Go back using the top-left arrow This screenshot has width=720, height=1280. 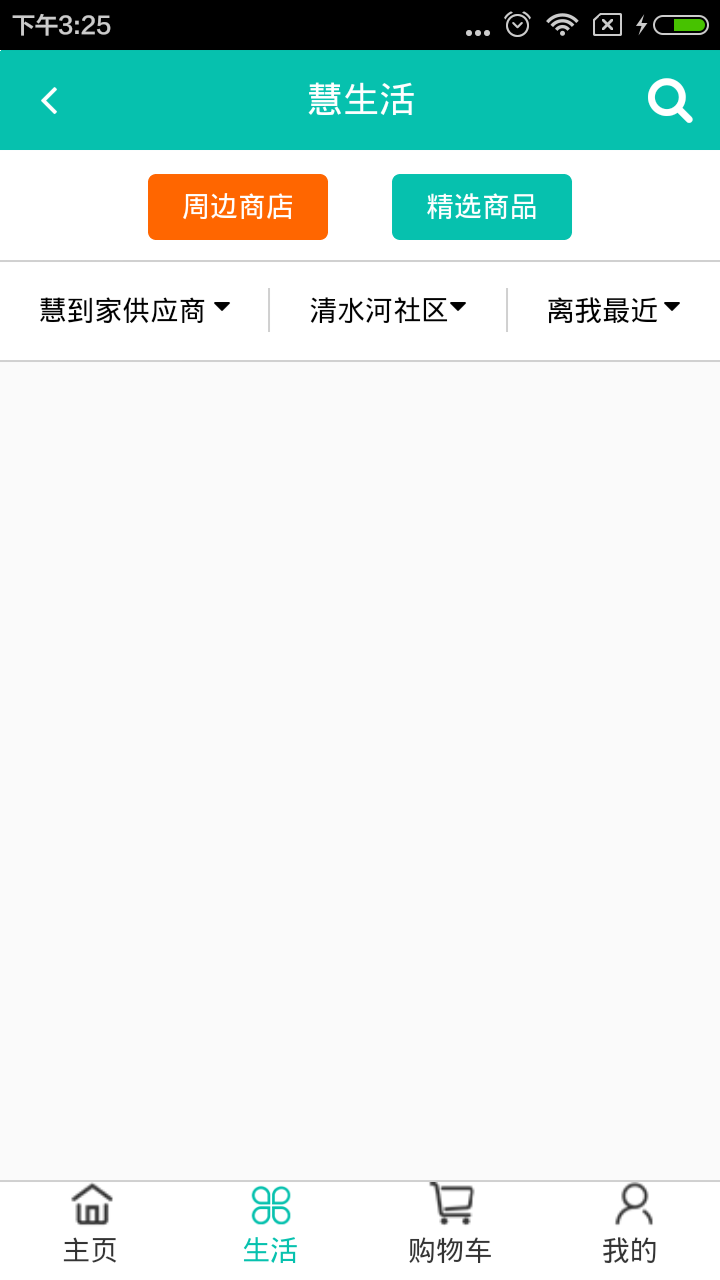pos(49,100)
